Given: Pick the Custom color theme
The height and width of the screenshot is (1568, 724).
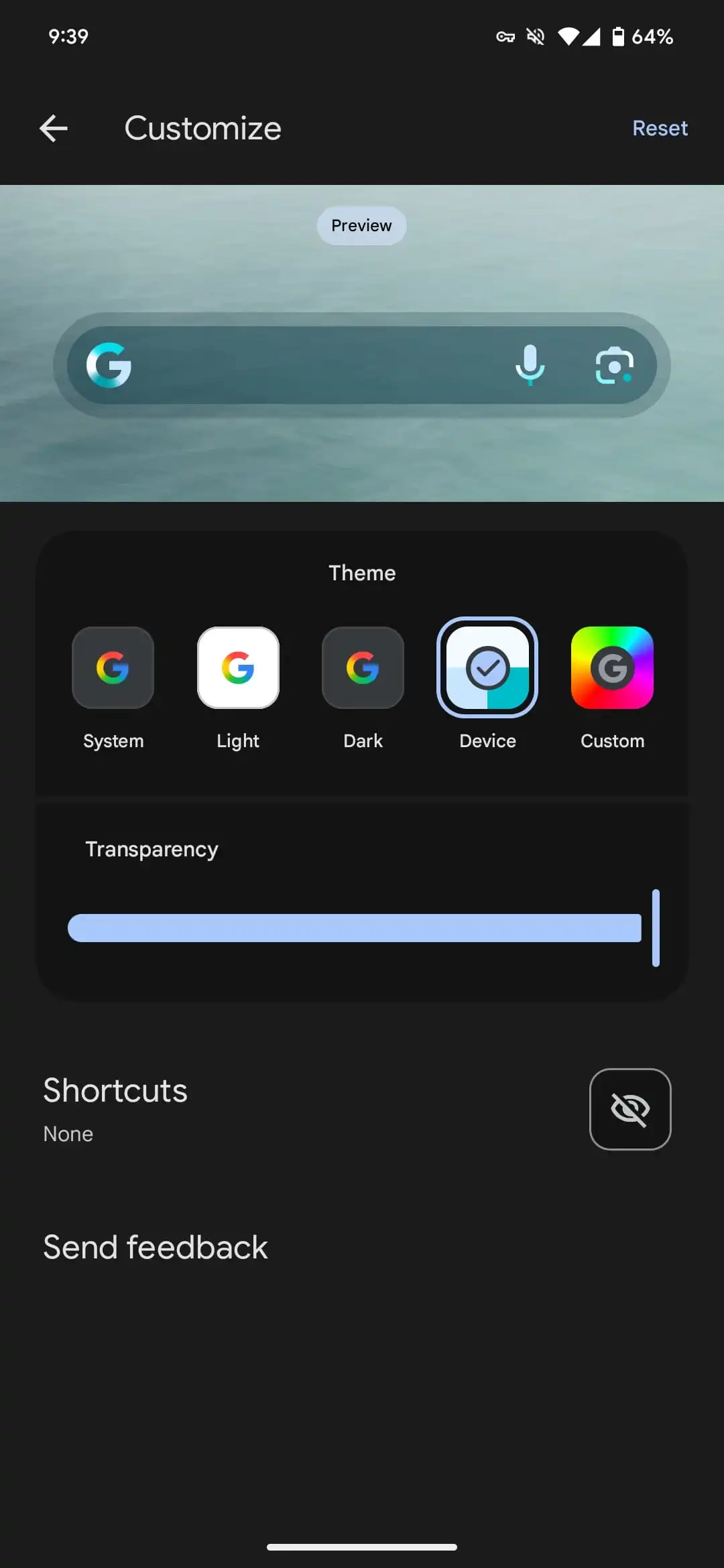Looking at the screenshot, I should click(x=612, y=668).
